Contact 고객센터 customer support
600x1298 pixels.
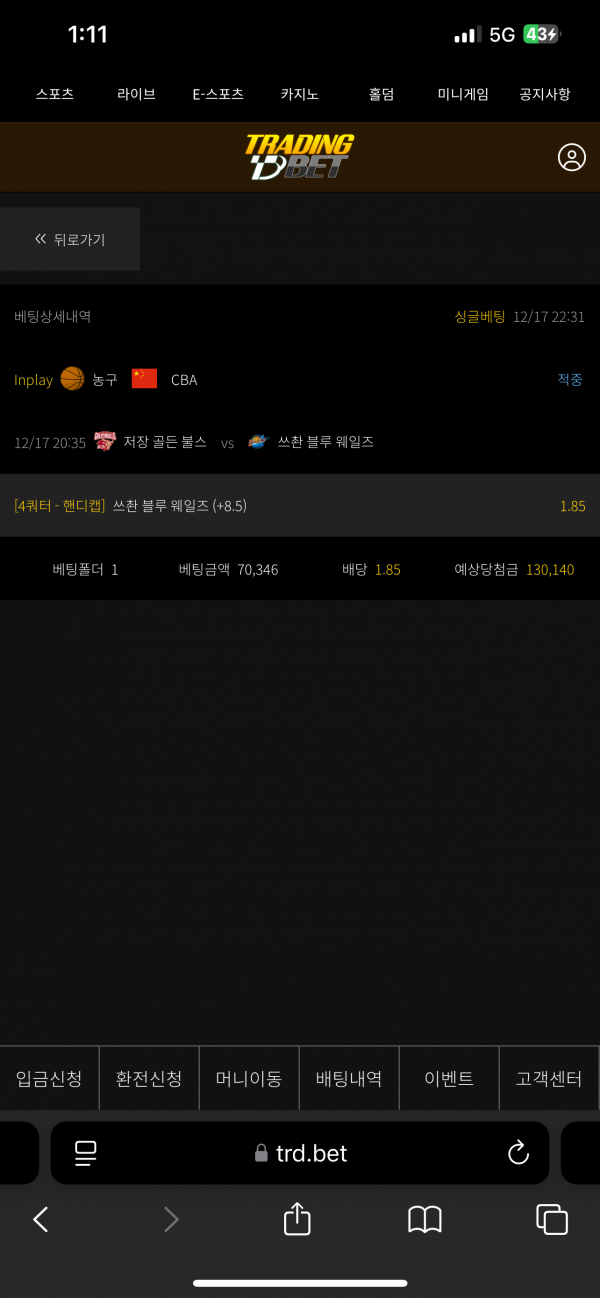549,1079
